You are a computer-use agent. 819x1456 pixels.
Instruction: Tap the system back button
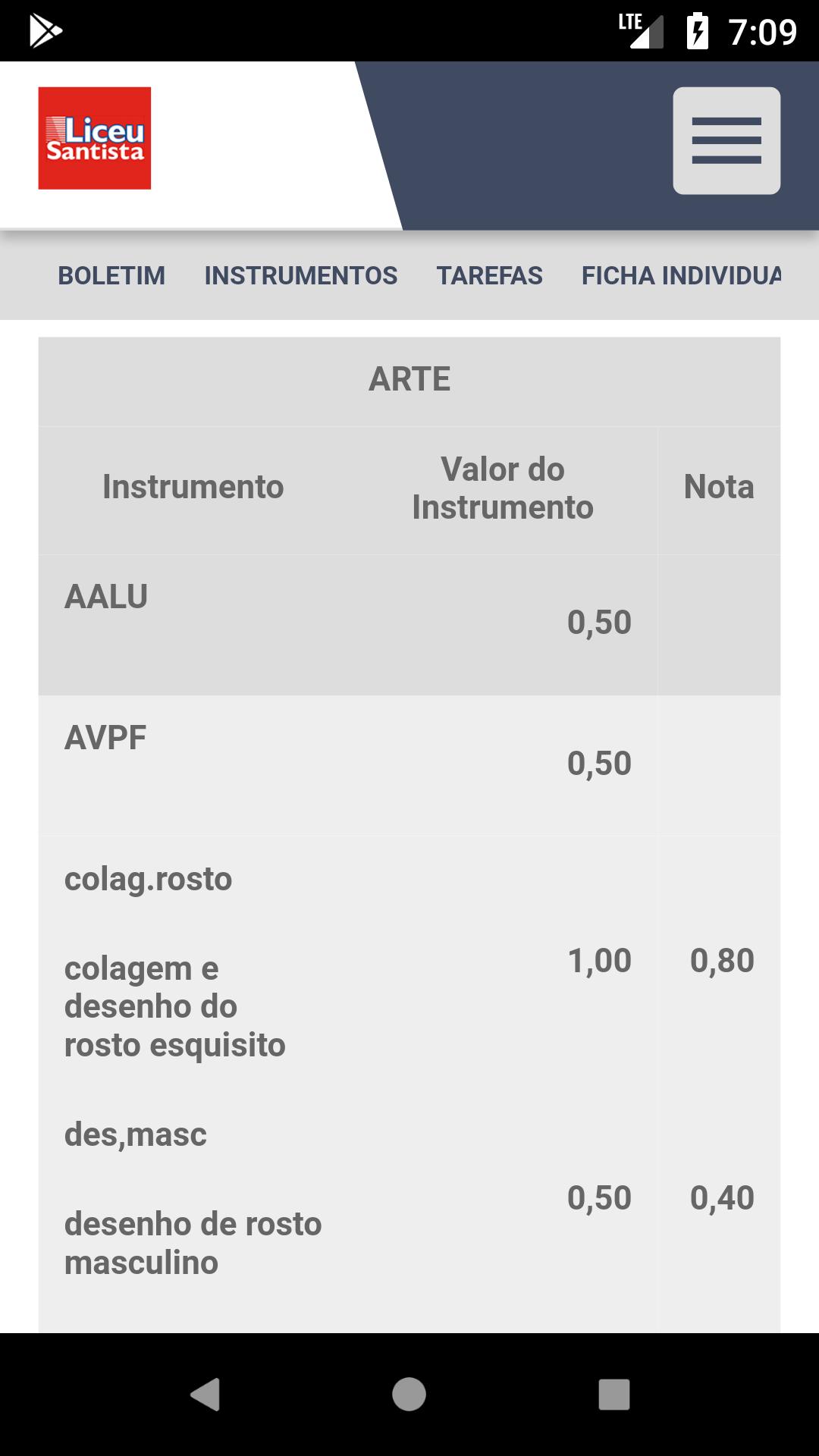point(205,1394)
